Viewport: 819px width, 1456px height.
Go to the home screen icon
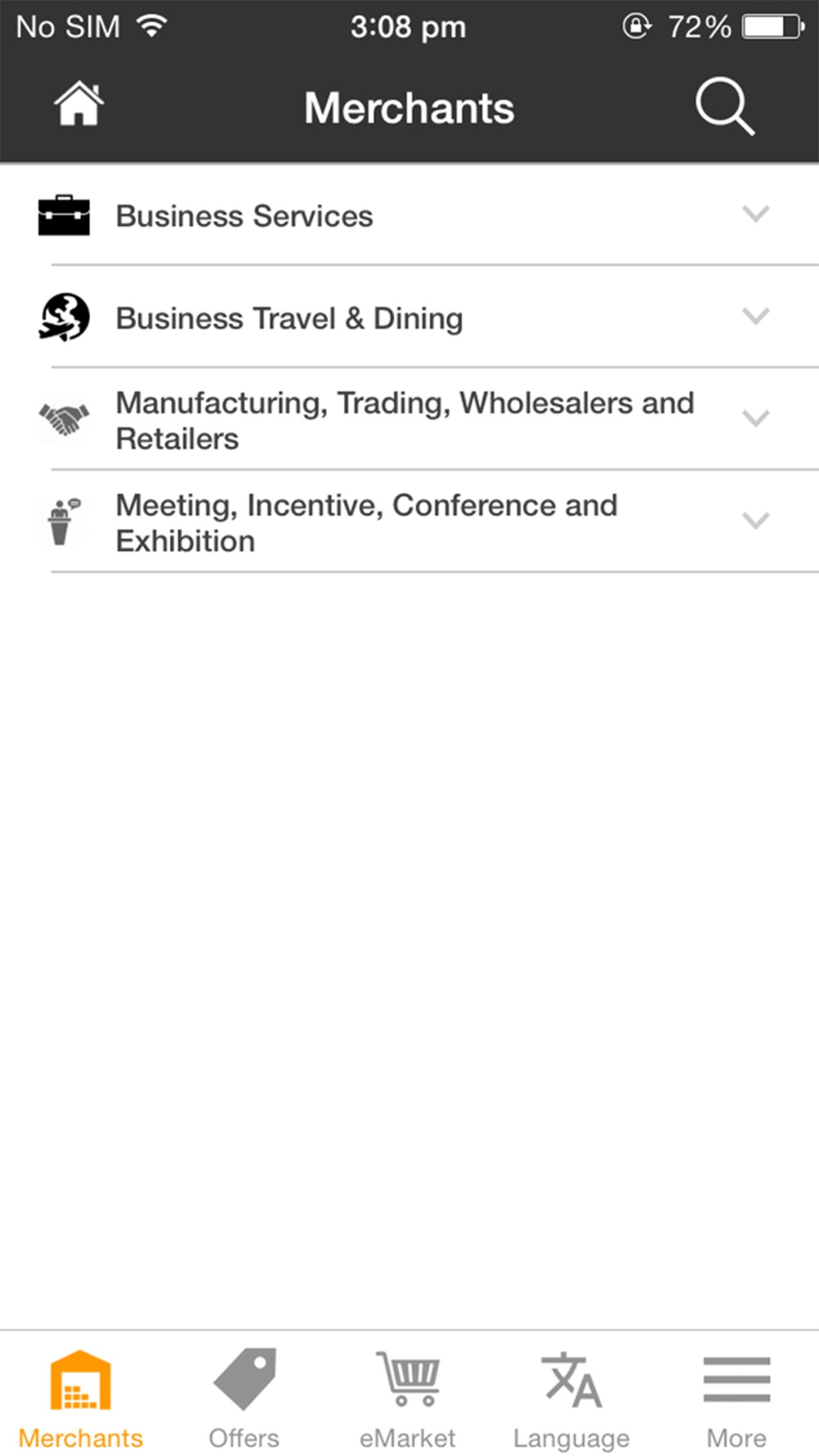79,105
